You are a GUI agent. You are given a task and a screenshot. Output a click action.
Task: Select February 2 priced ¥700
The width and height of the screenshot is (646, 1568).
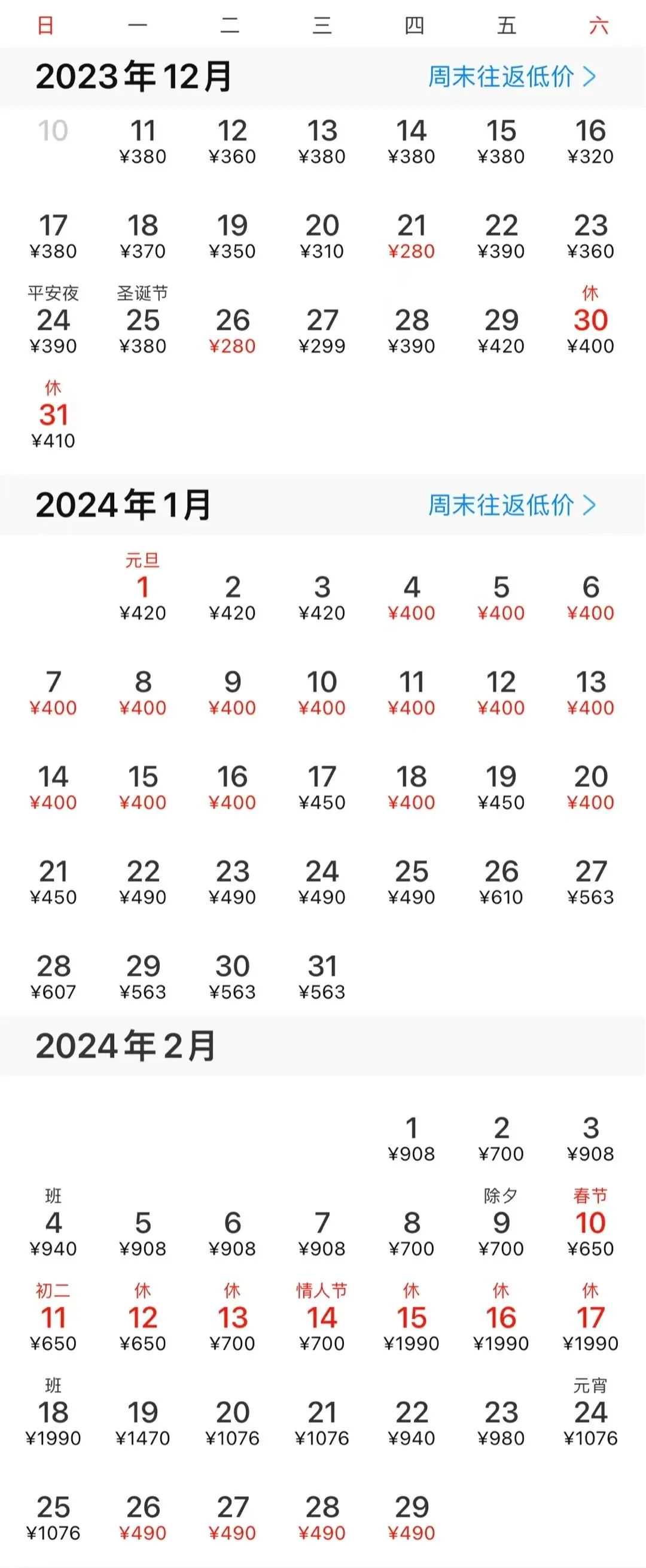pyautogui.click(x=501, y=1138)
